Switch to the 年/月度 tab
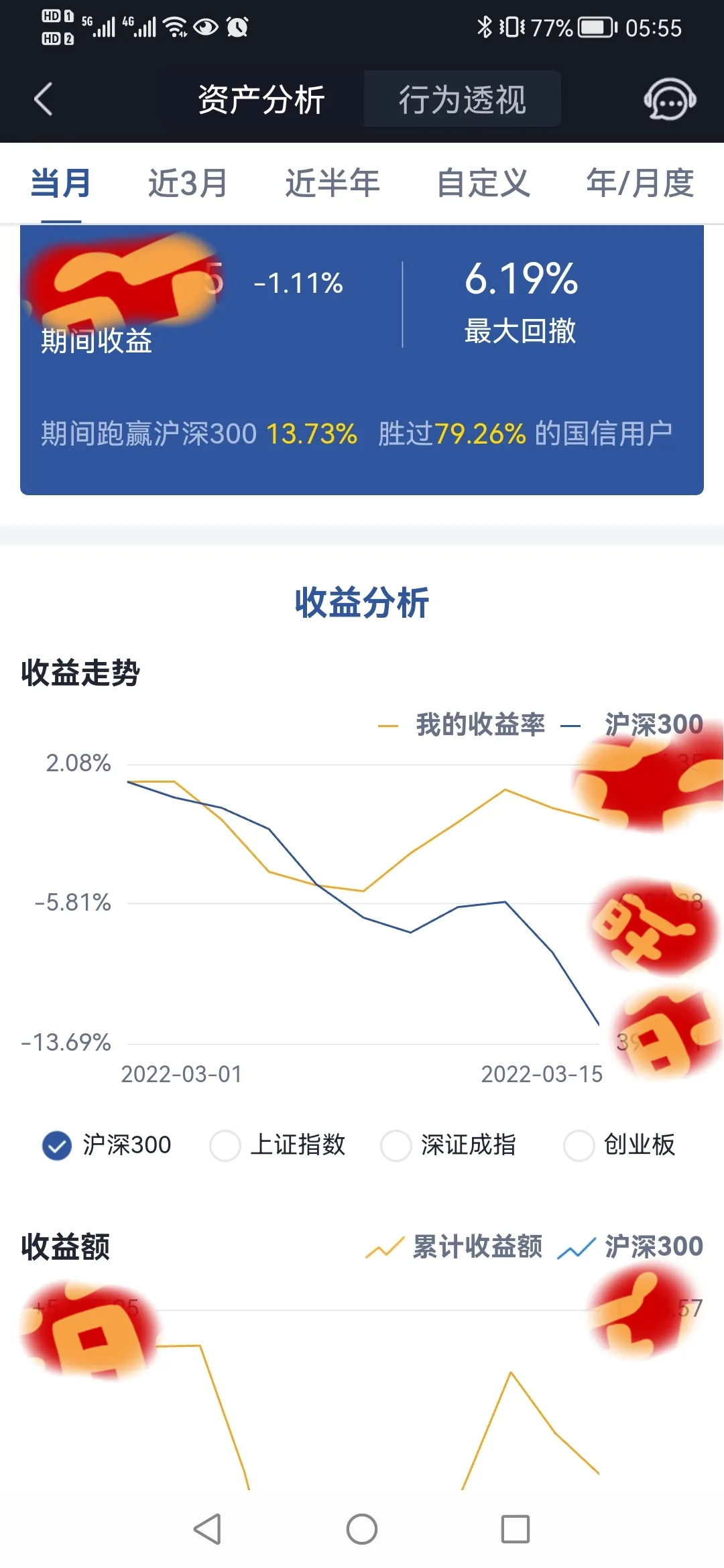The width and height of the screenshot is (724, 1568). 640,184
